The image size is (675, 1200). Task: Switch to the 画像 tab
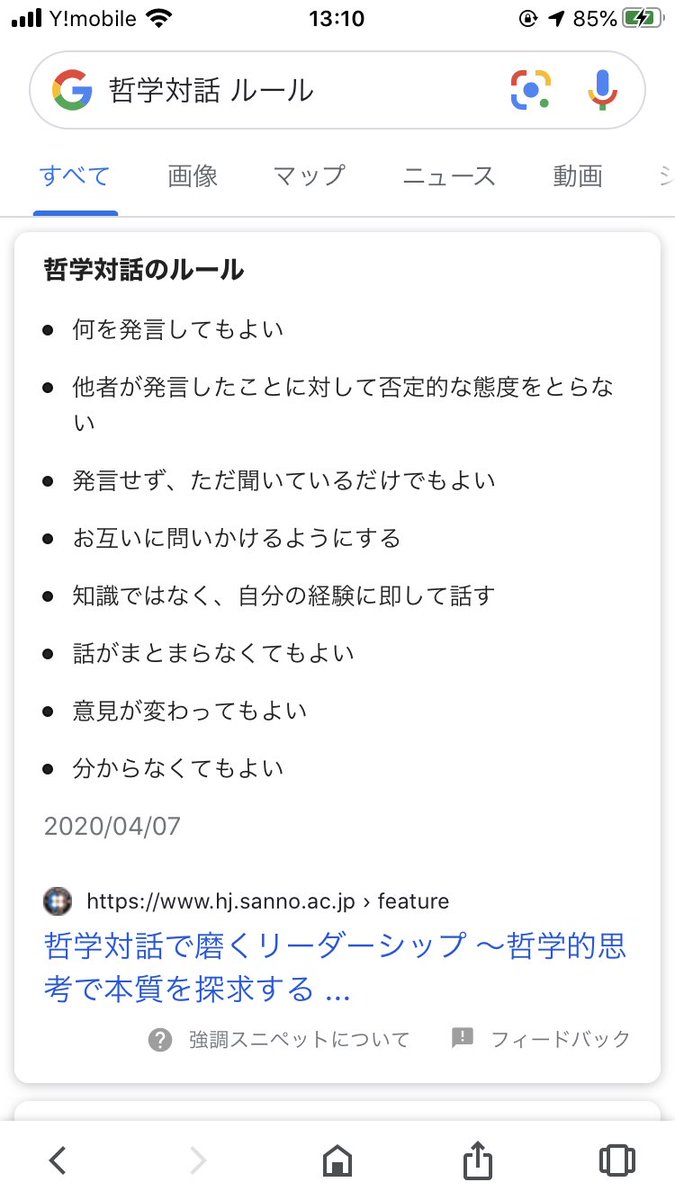tap(193, 177)
